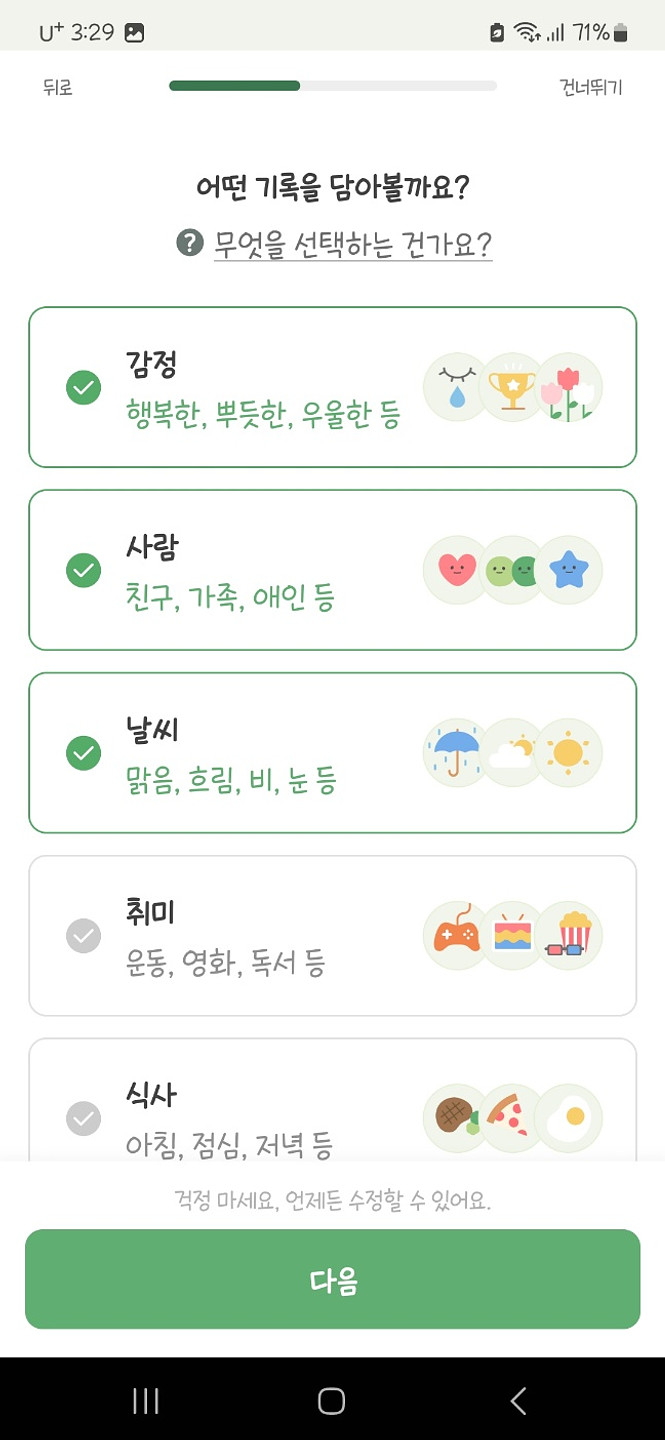The height and width of the screenshot is (1440, 665).
Task: Open recent apps from navigation bar
Action: [146, 1401]
